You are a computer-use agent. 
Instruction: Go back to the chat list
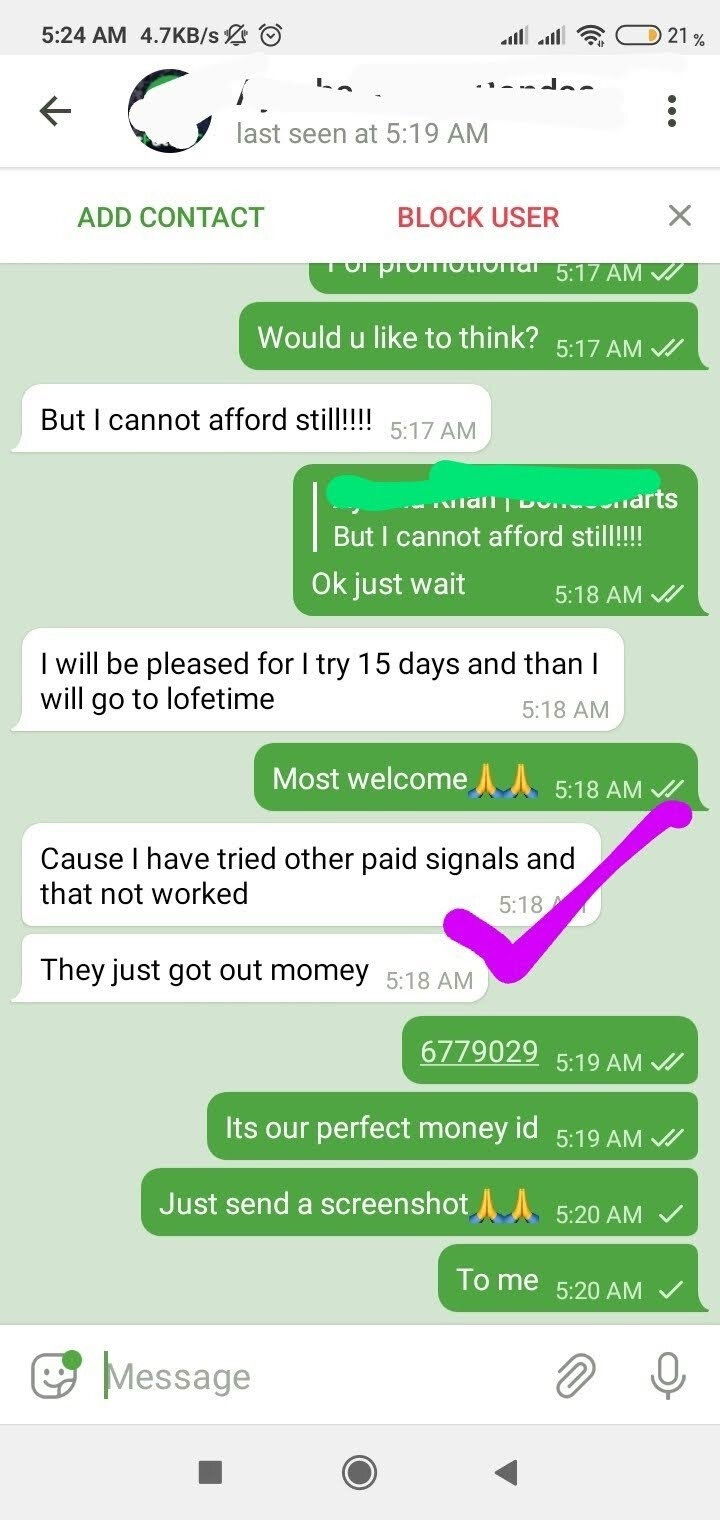tap(55, 111)
